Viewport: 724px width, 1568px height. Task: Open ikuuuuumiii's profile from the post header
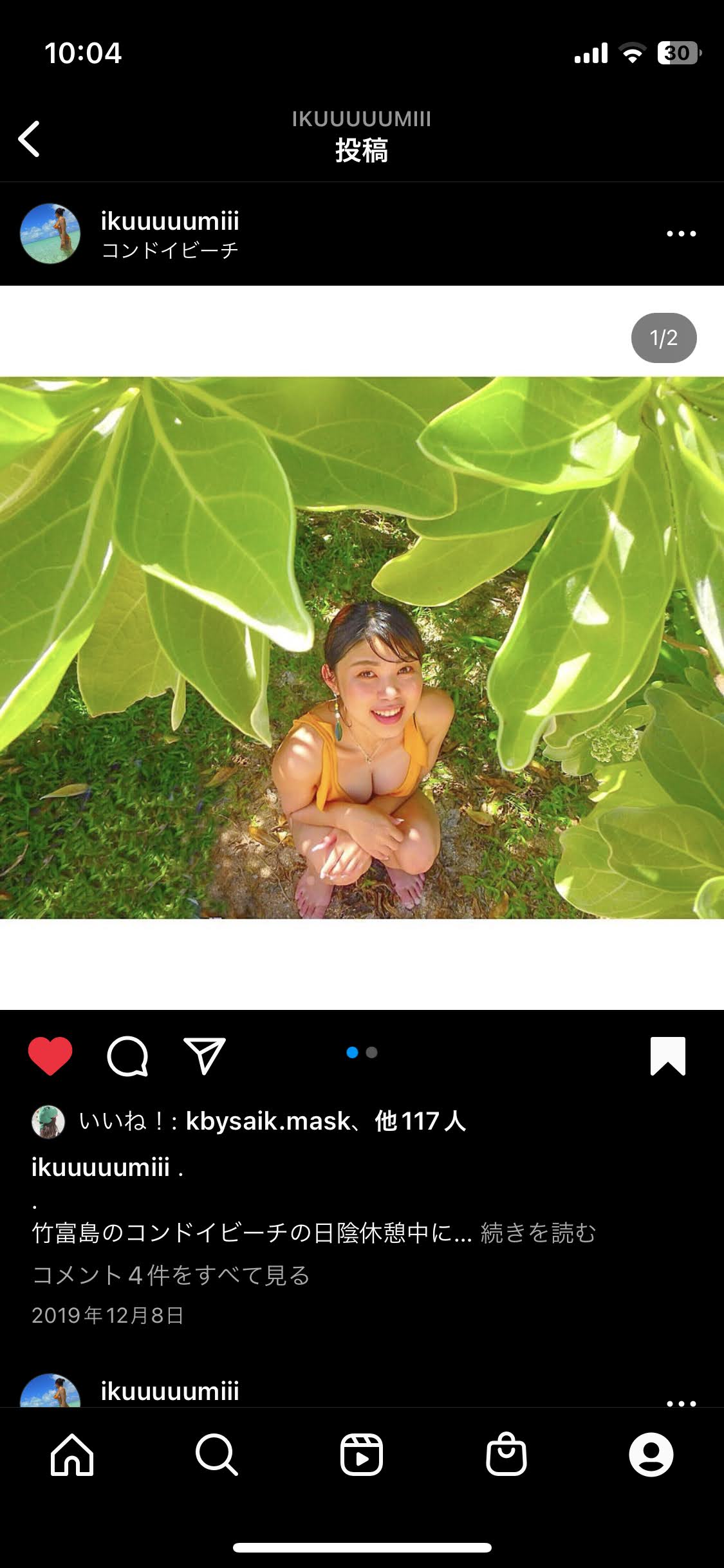[x=170, y=221]
